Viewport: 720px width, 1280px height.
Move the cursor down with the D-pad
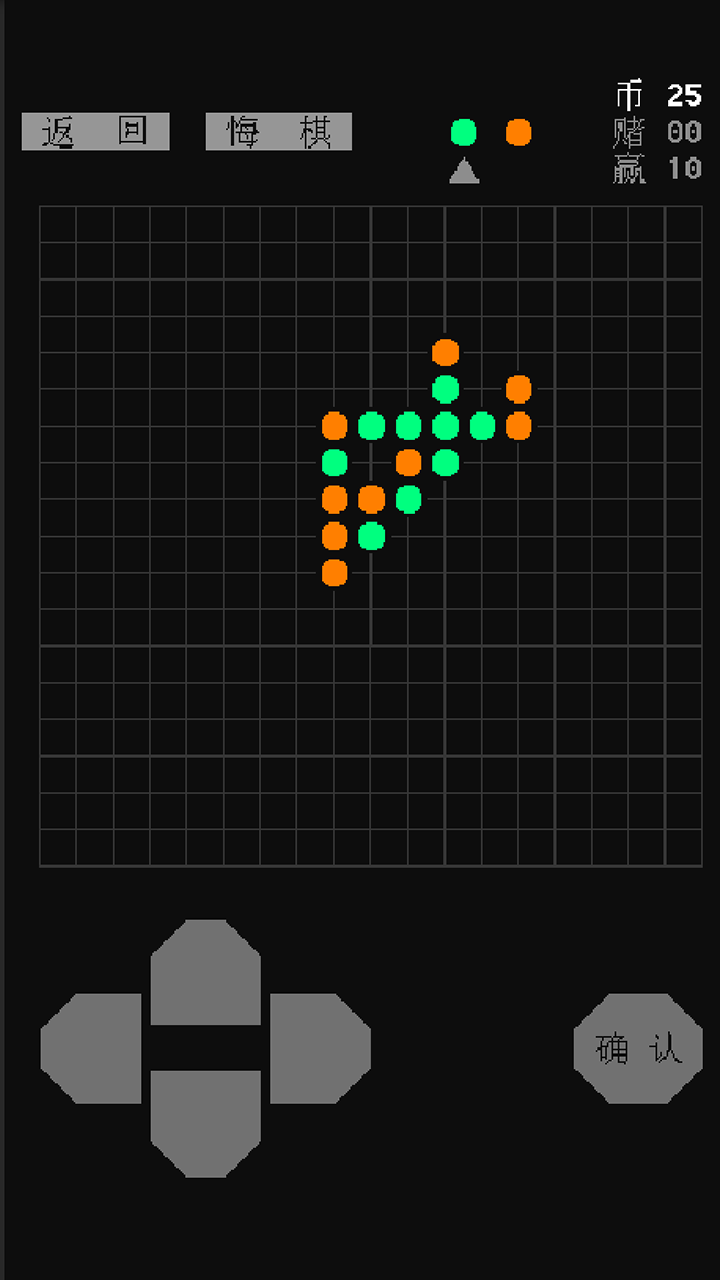click(x=205, y=1123)
